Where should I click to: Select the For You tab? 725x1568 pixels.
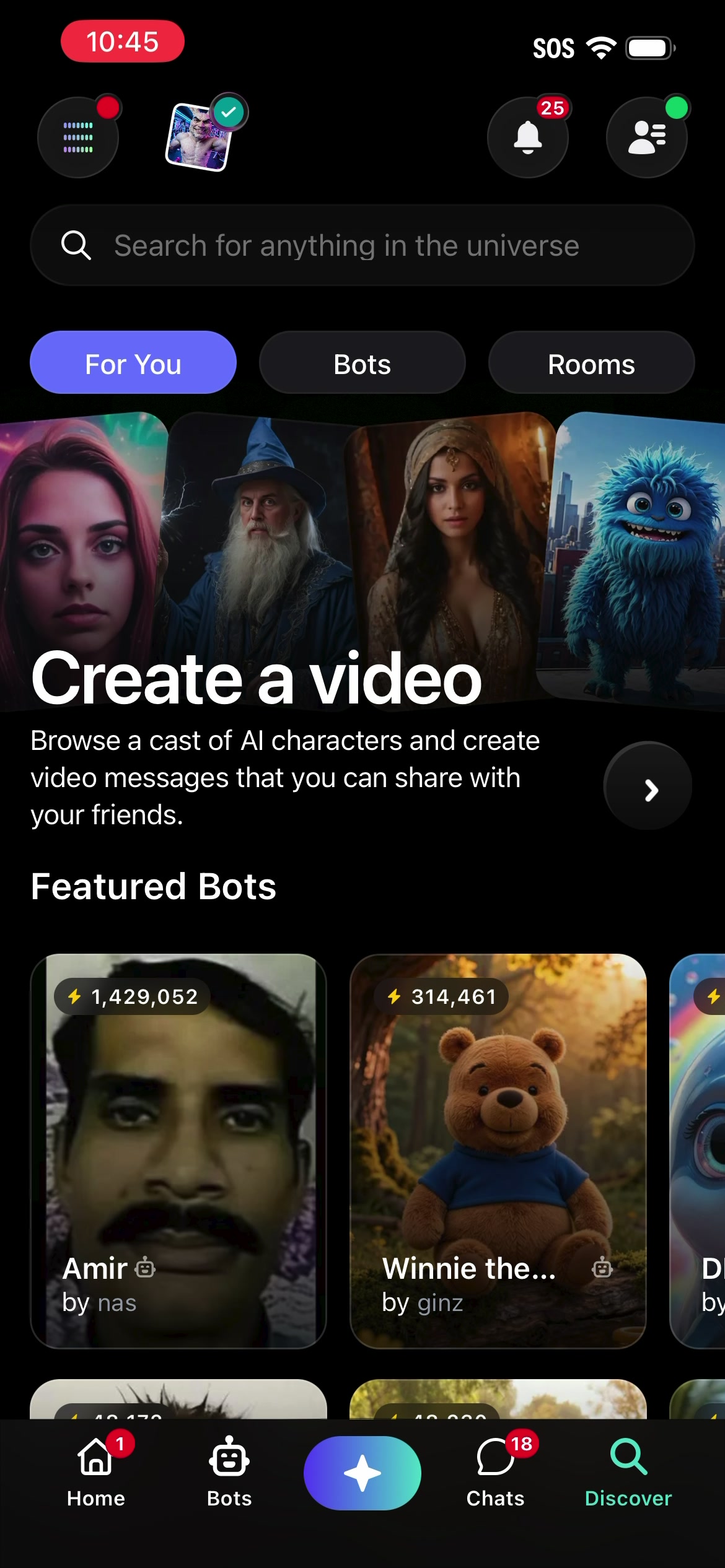[133, 363]
